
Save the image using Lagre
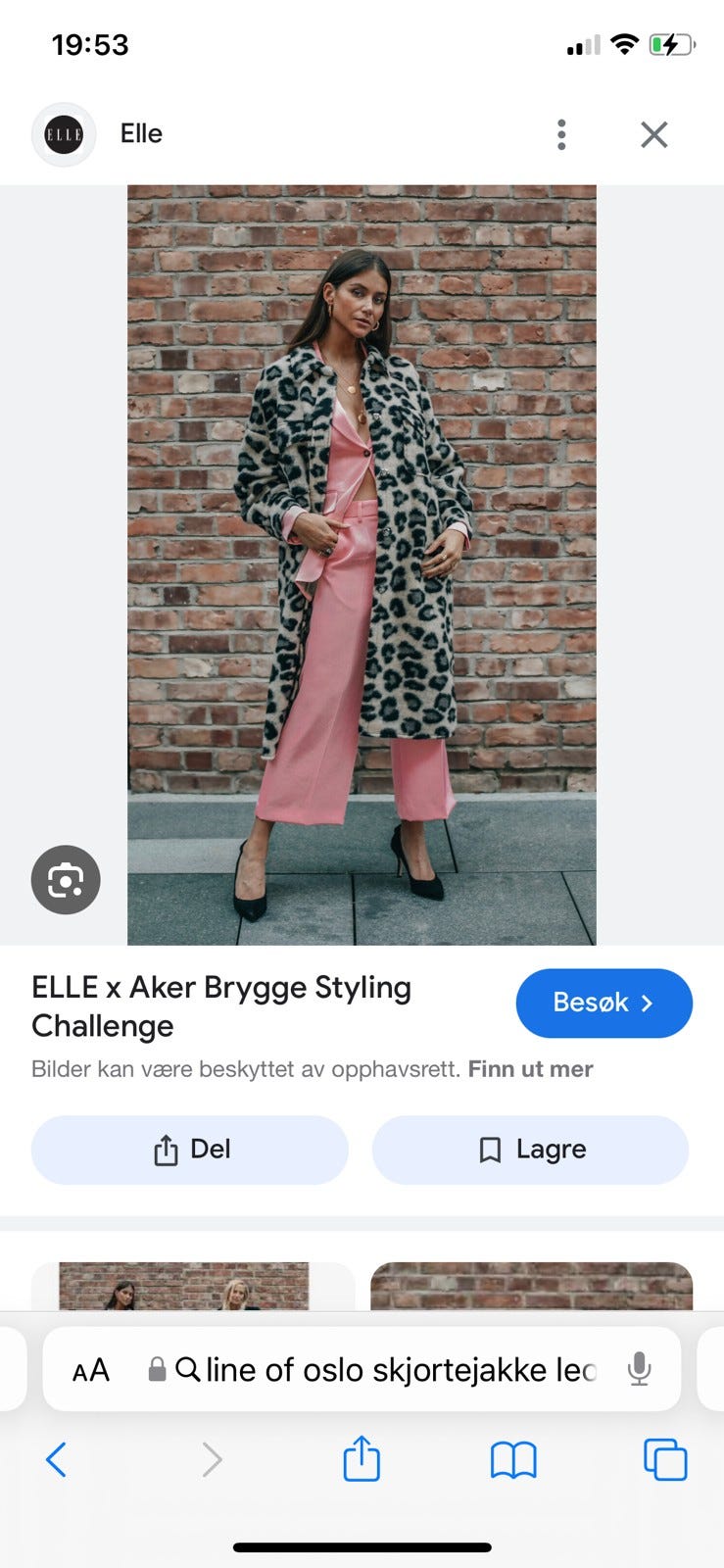point(530,1150)
